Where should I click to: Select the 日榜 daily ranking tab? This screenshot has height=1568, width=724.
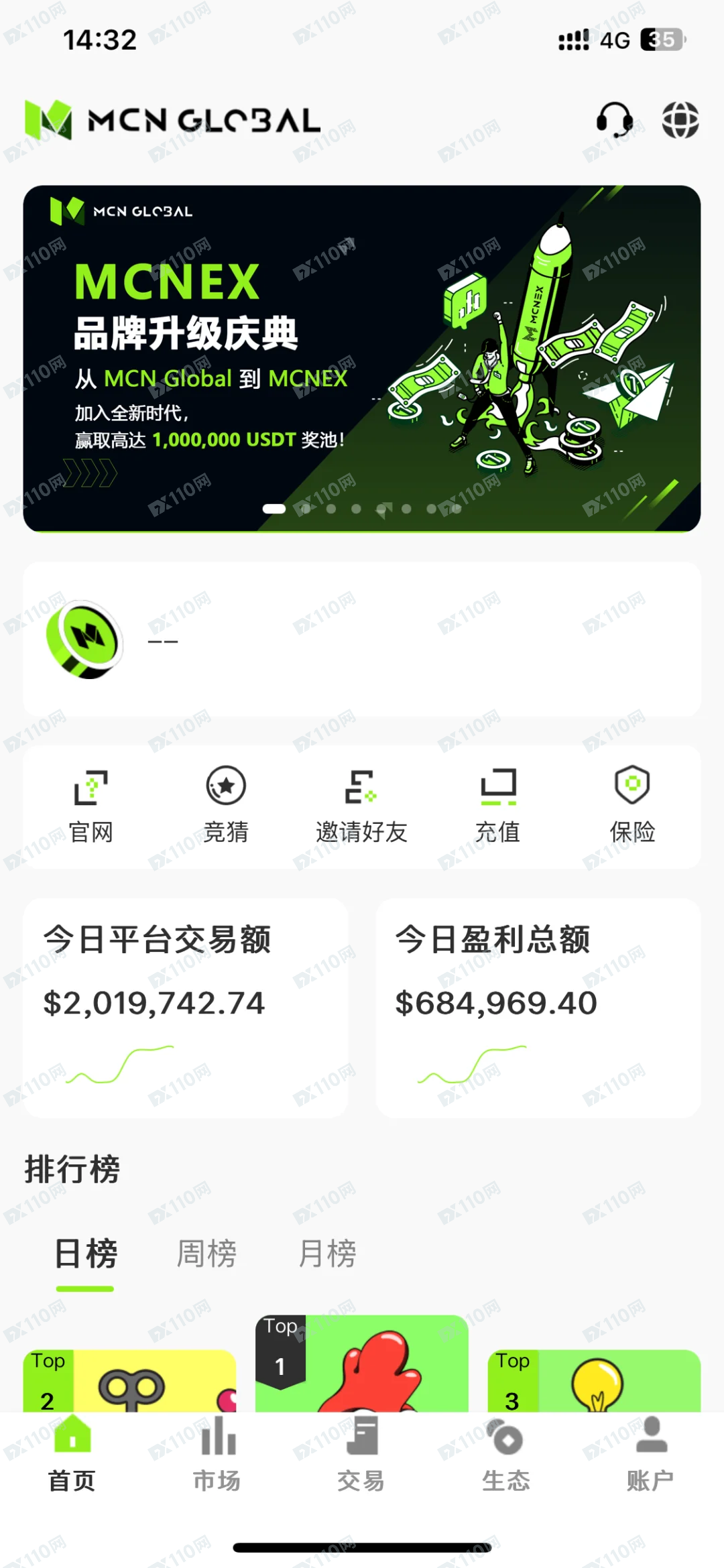[86, 1254]
